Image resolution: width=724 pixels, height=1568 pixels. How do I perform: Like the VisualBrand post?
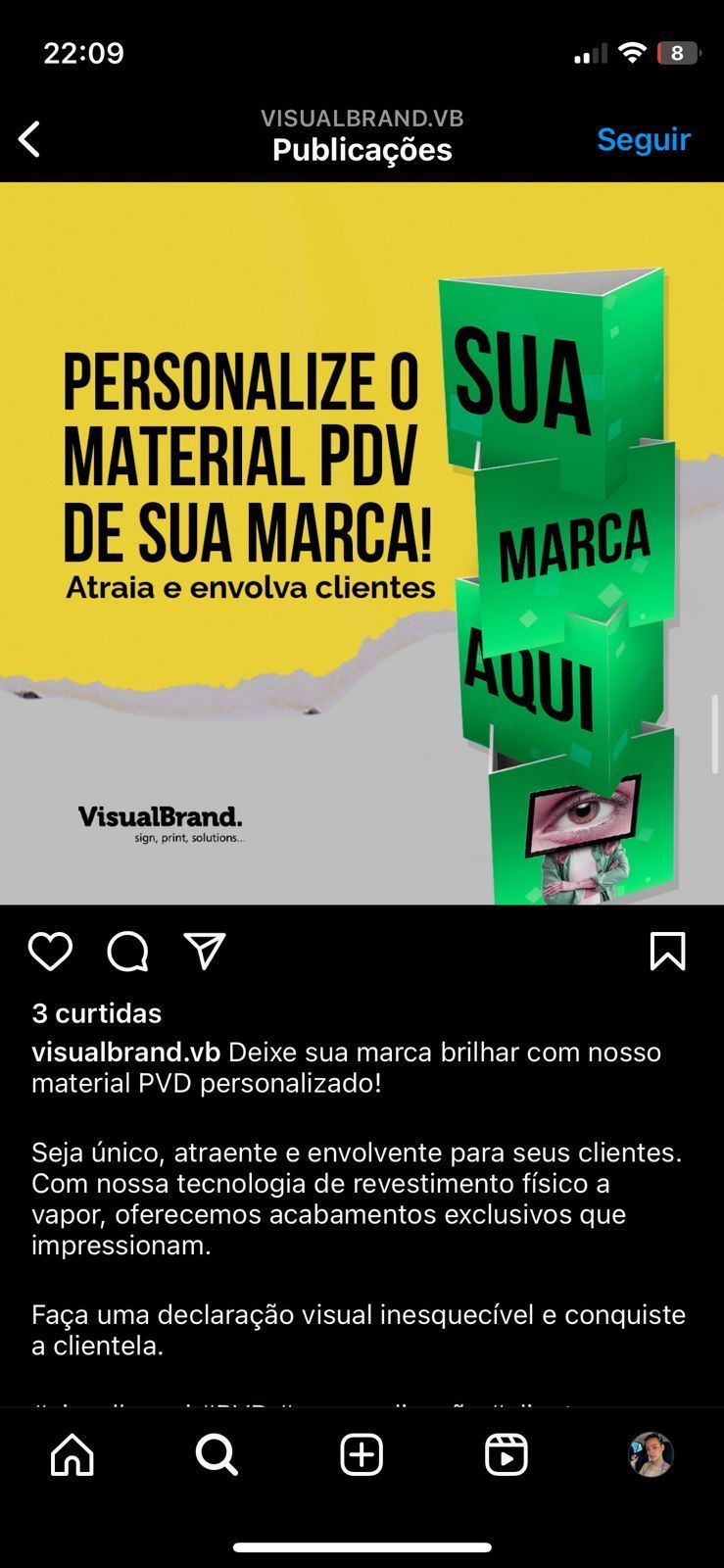50,952
